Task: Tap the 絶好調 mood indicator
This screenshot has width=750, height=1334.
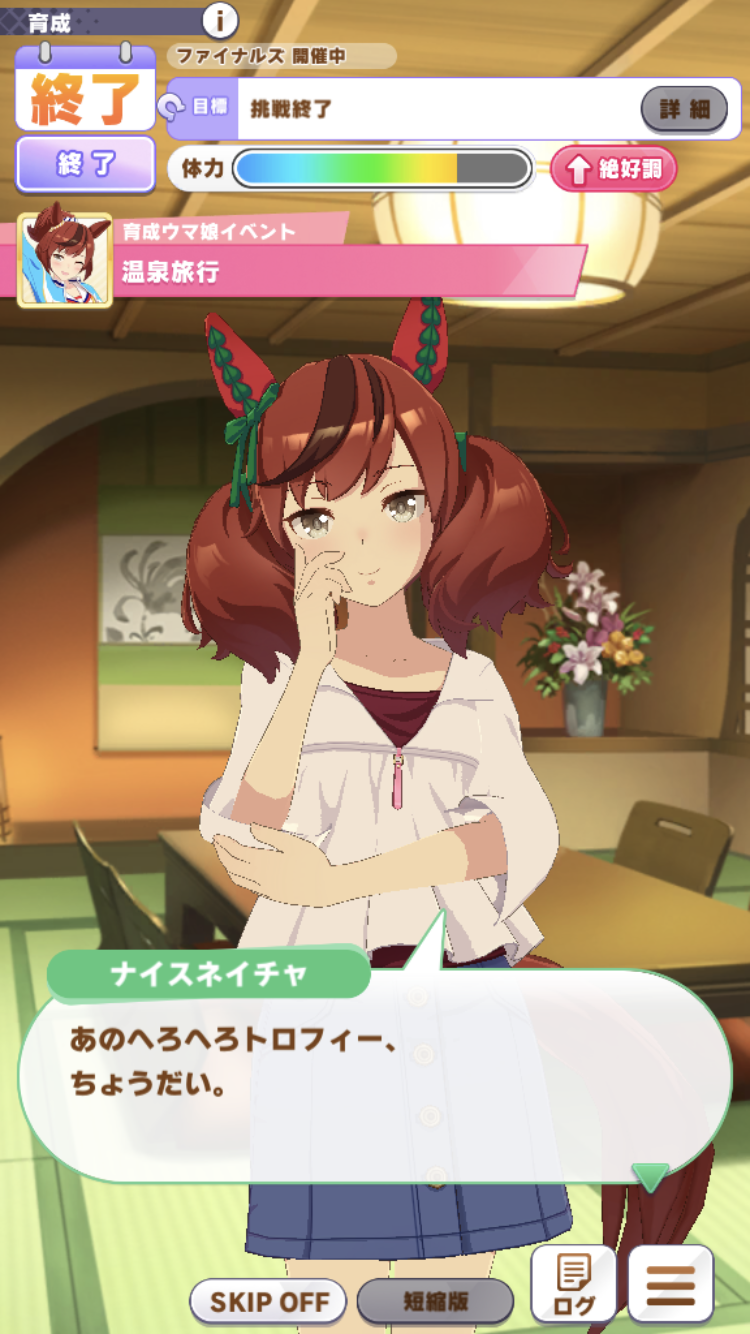Action: click(614, 169)
